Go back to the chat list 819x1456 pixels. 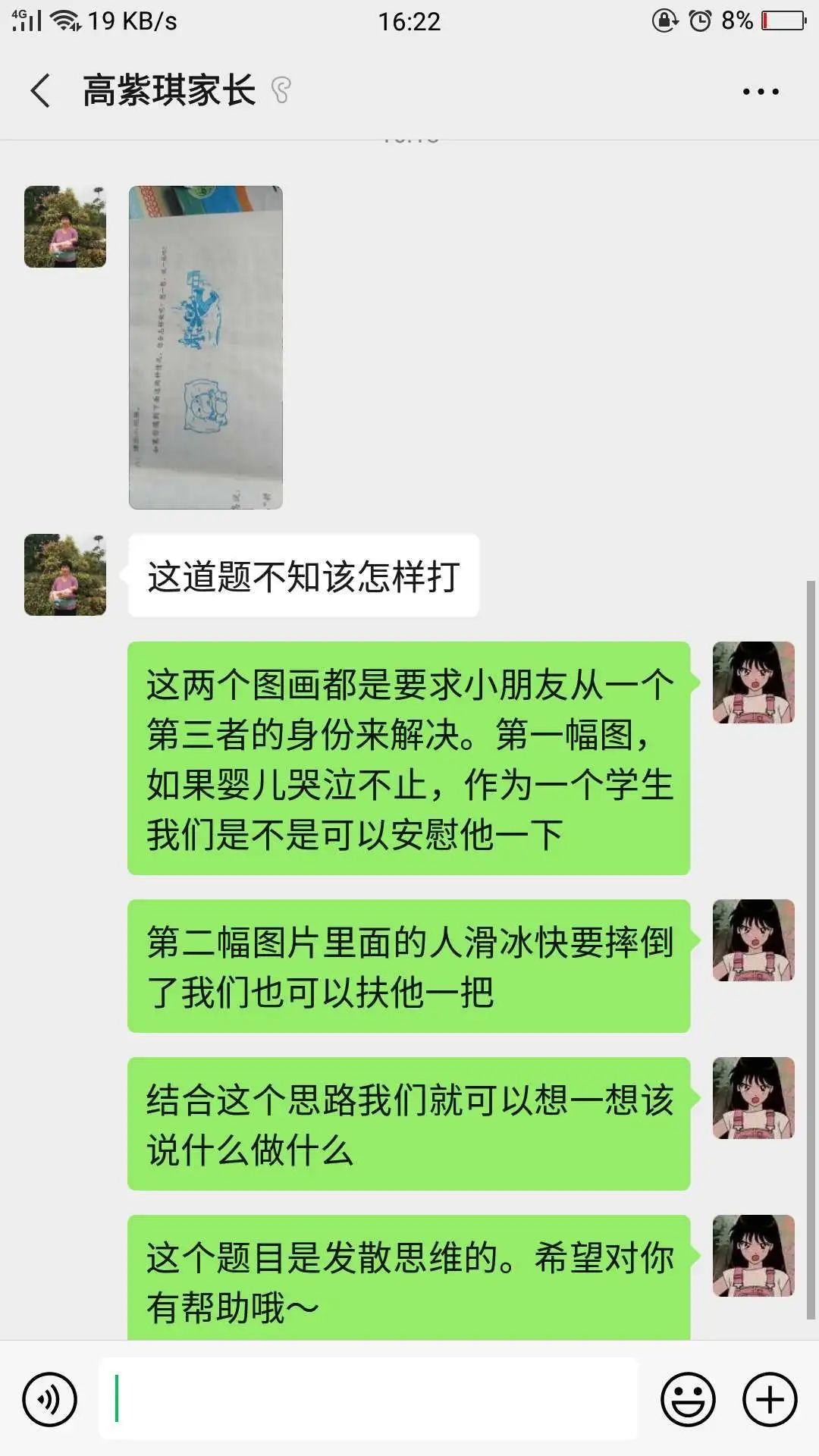click(x=41, y=91)
